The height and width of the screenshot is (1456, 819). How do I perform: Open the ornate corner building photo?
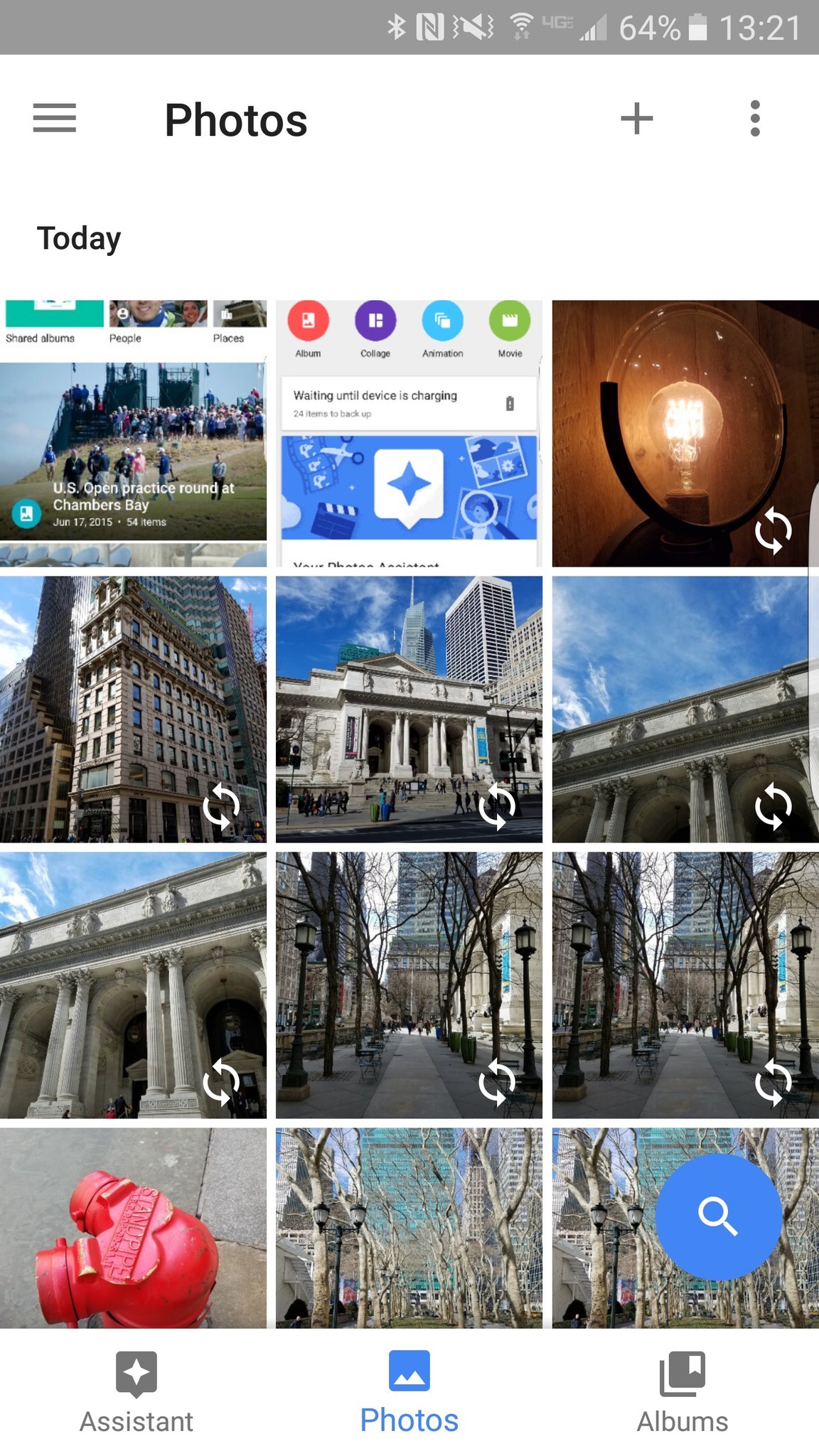click(133, 709)
